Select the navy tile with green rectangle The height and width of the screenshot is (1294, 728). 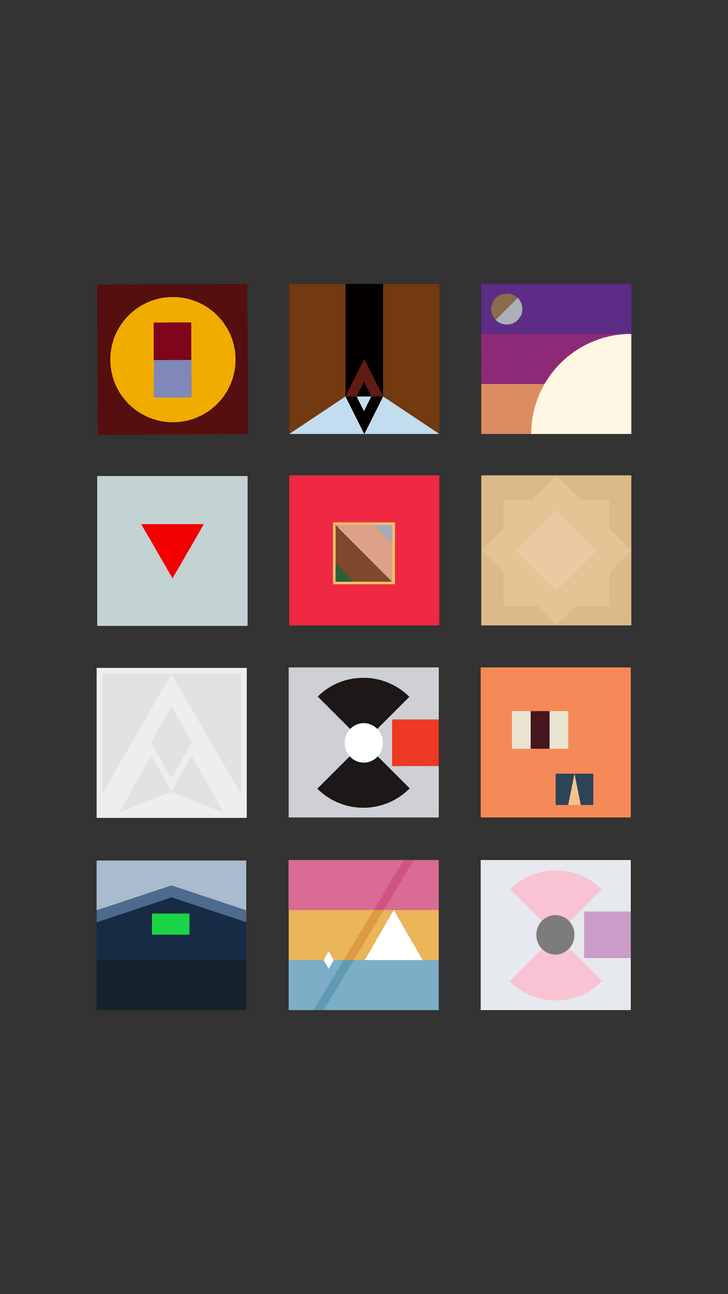tap(172, 935)
